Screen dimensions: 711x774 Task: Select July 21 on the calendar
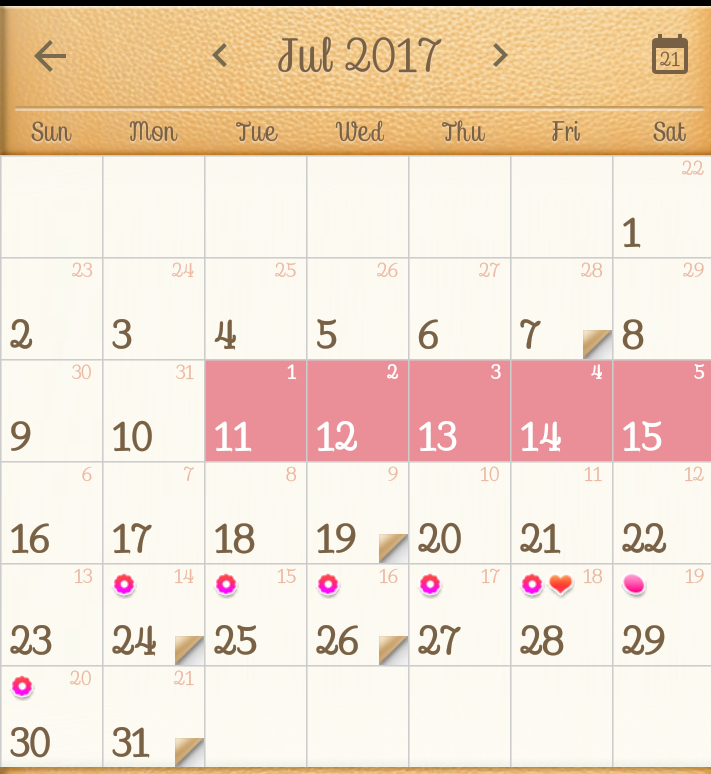tap(561, 514)
